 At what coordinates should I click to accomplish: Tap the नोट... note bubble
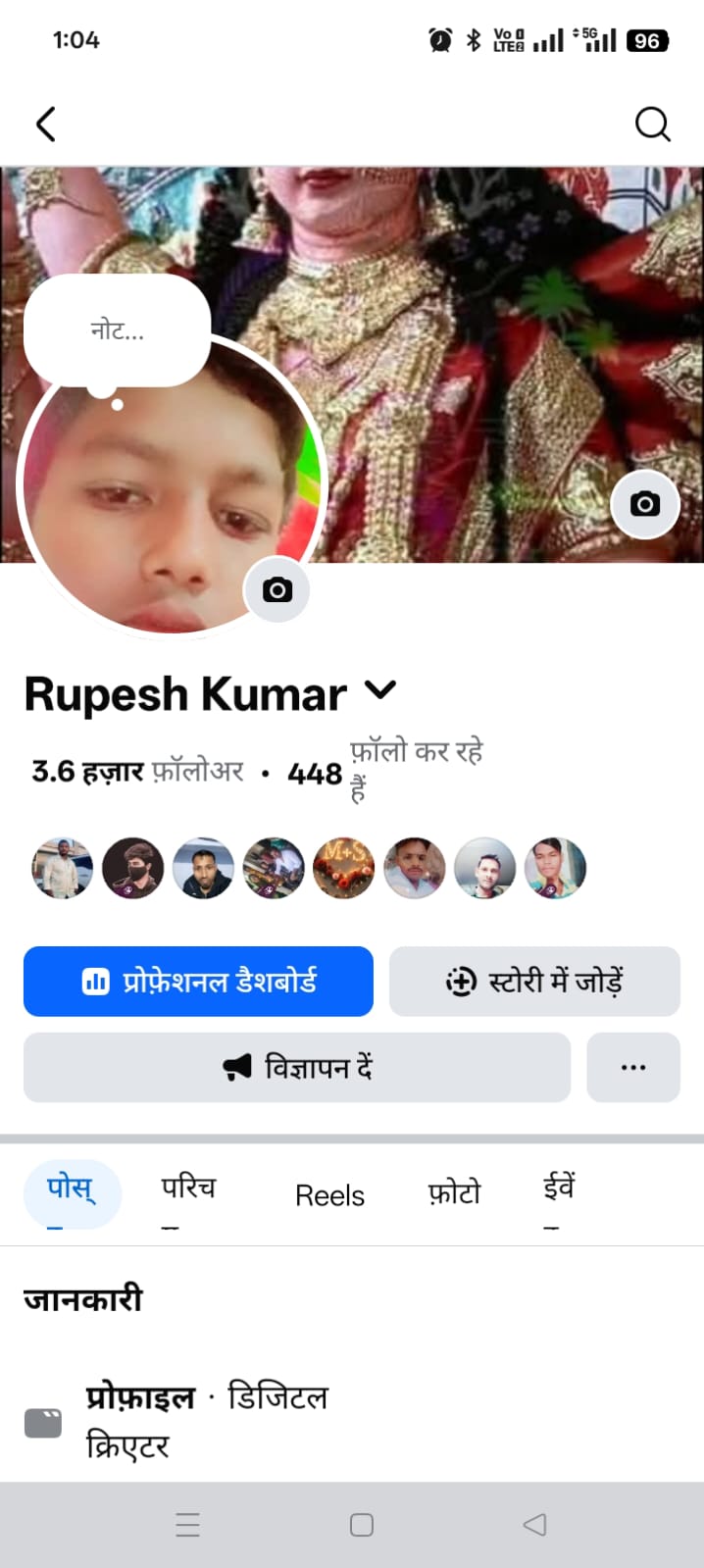coord(117,330)
